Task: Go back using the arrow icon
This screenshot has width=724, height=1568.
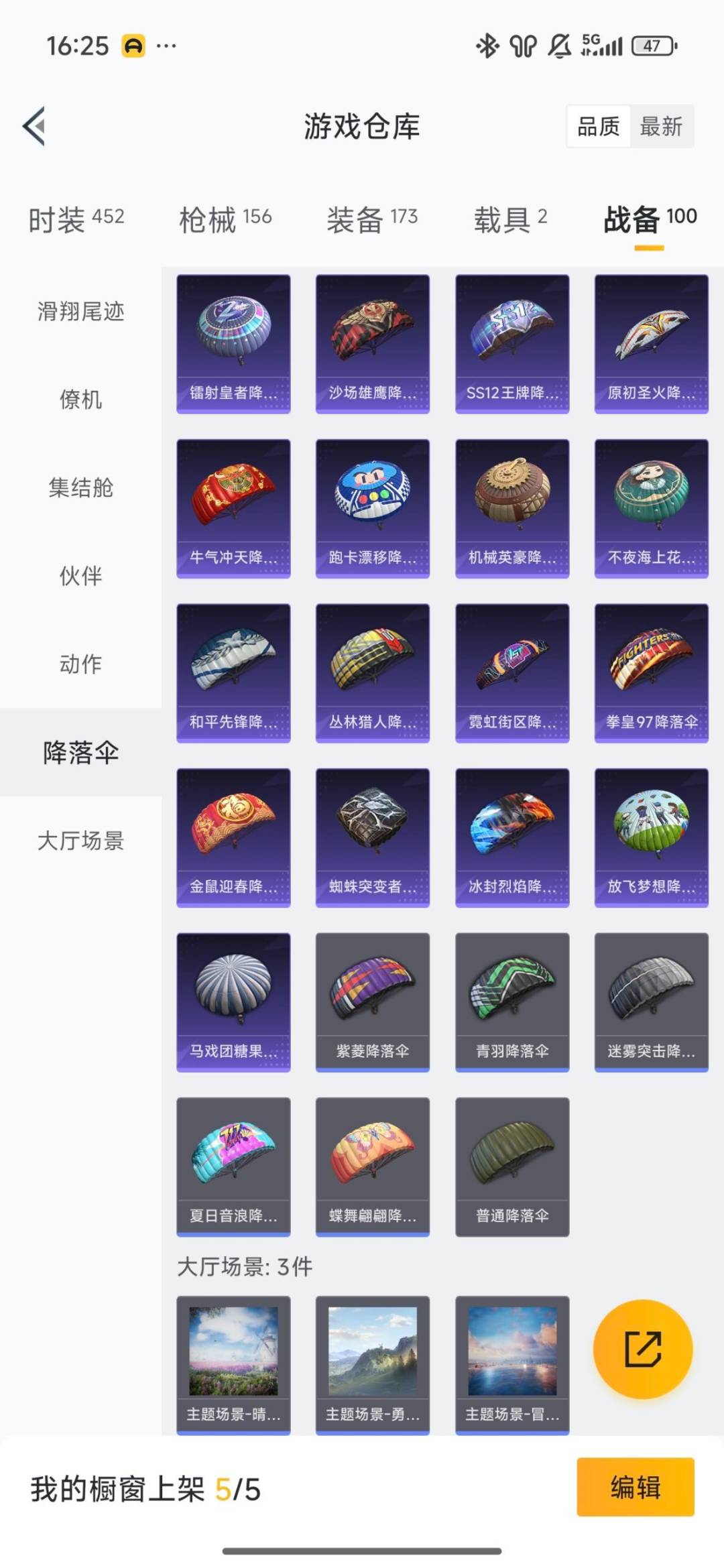Action: point(35,126)
